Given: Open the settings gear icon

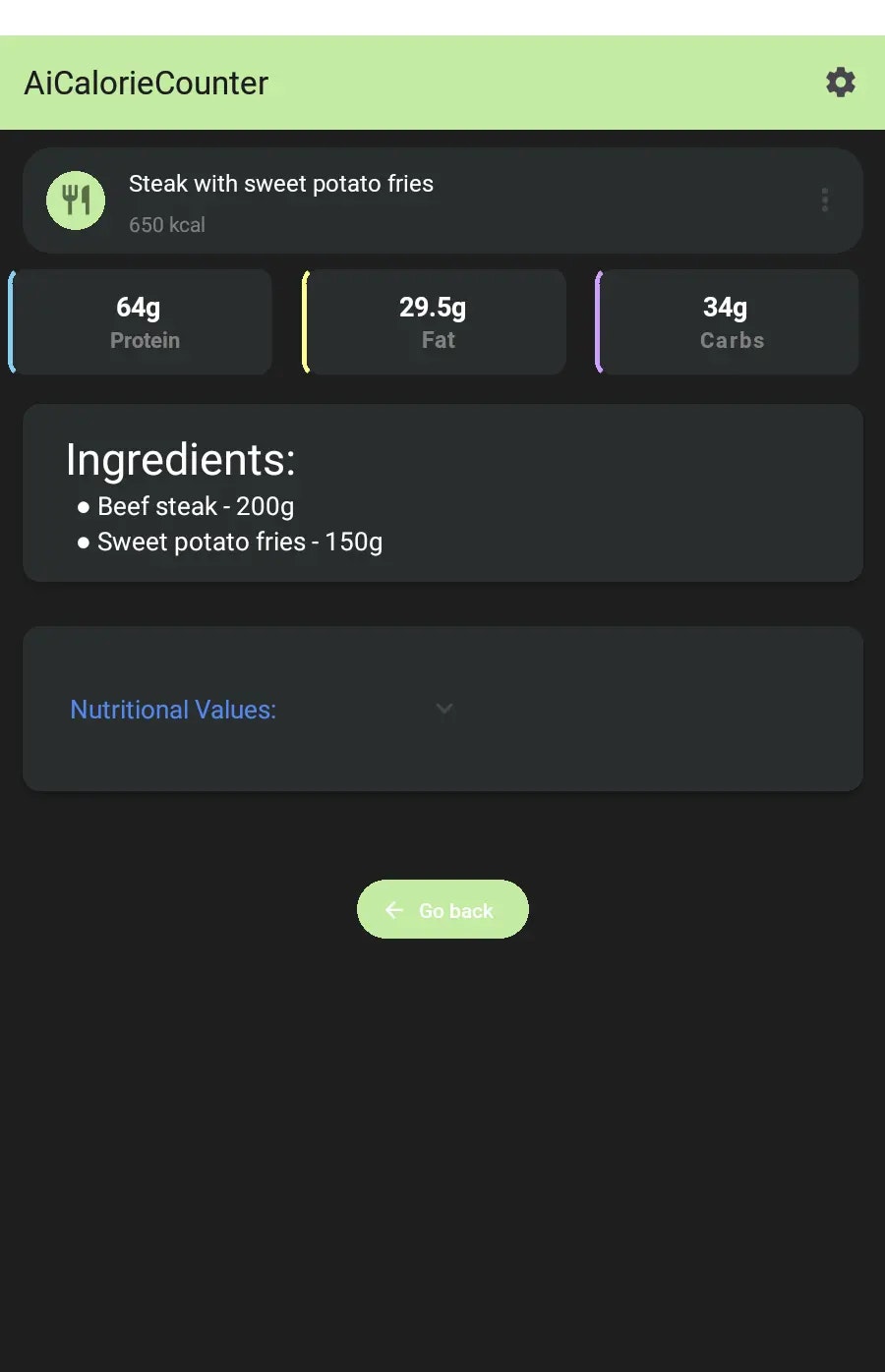Looking at the screenshot, I should 840,83.
